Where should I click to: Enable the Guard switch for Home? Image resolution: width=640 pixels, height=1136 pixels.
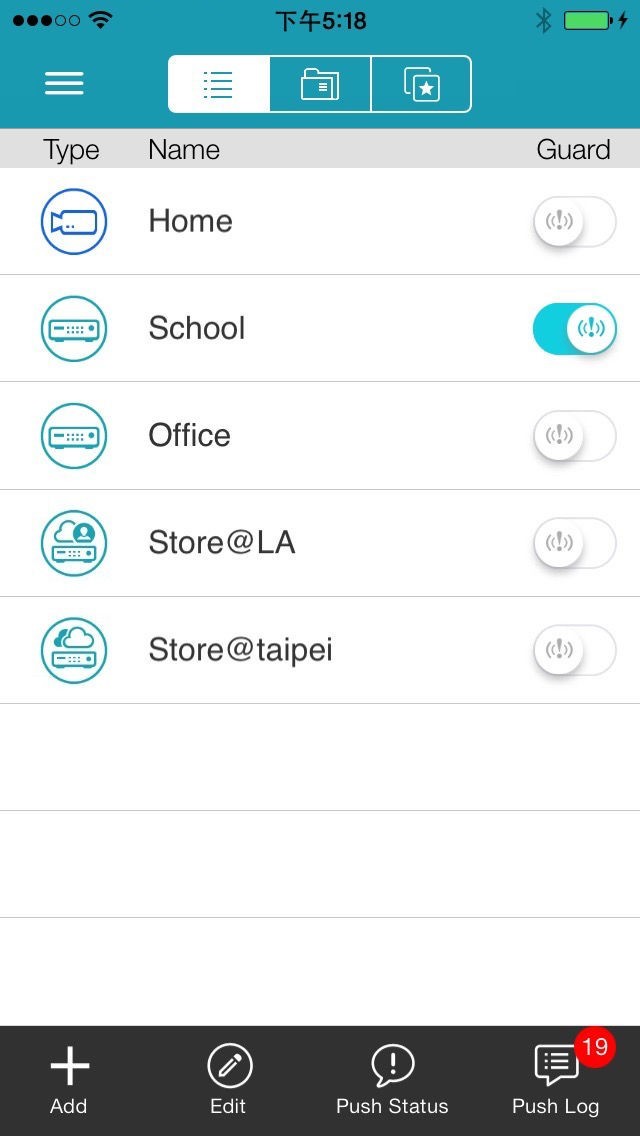click(574, 221)
